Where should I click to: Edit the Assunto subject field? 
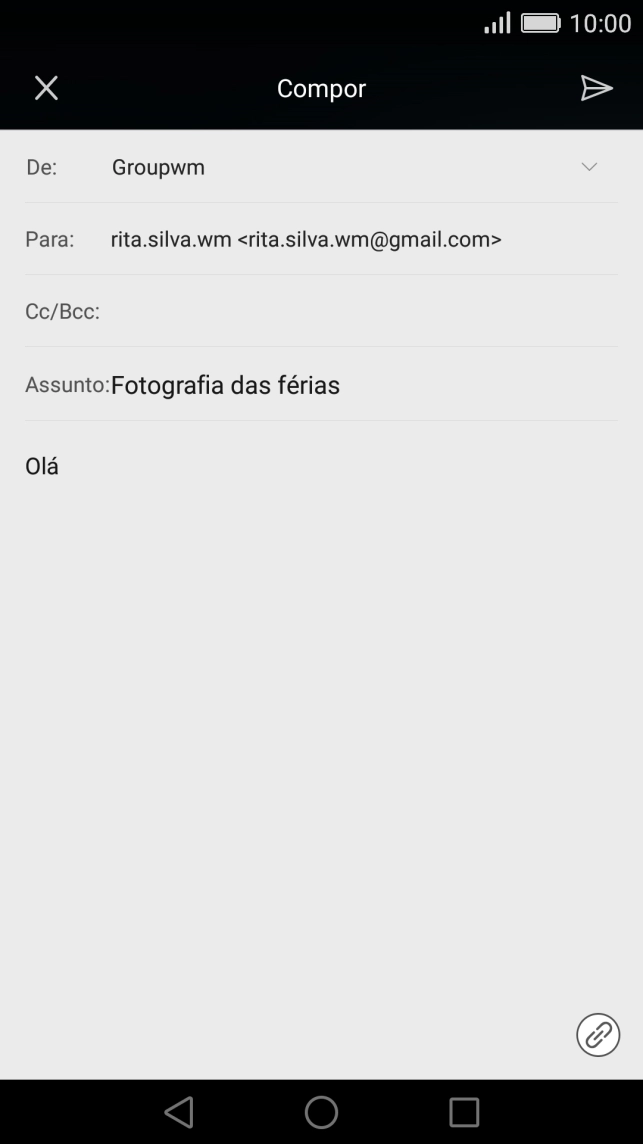pos(360,385)
